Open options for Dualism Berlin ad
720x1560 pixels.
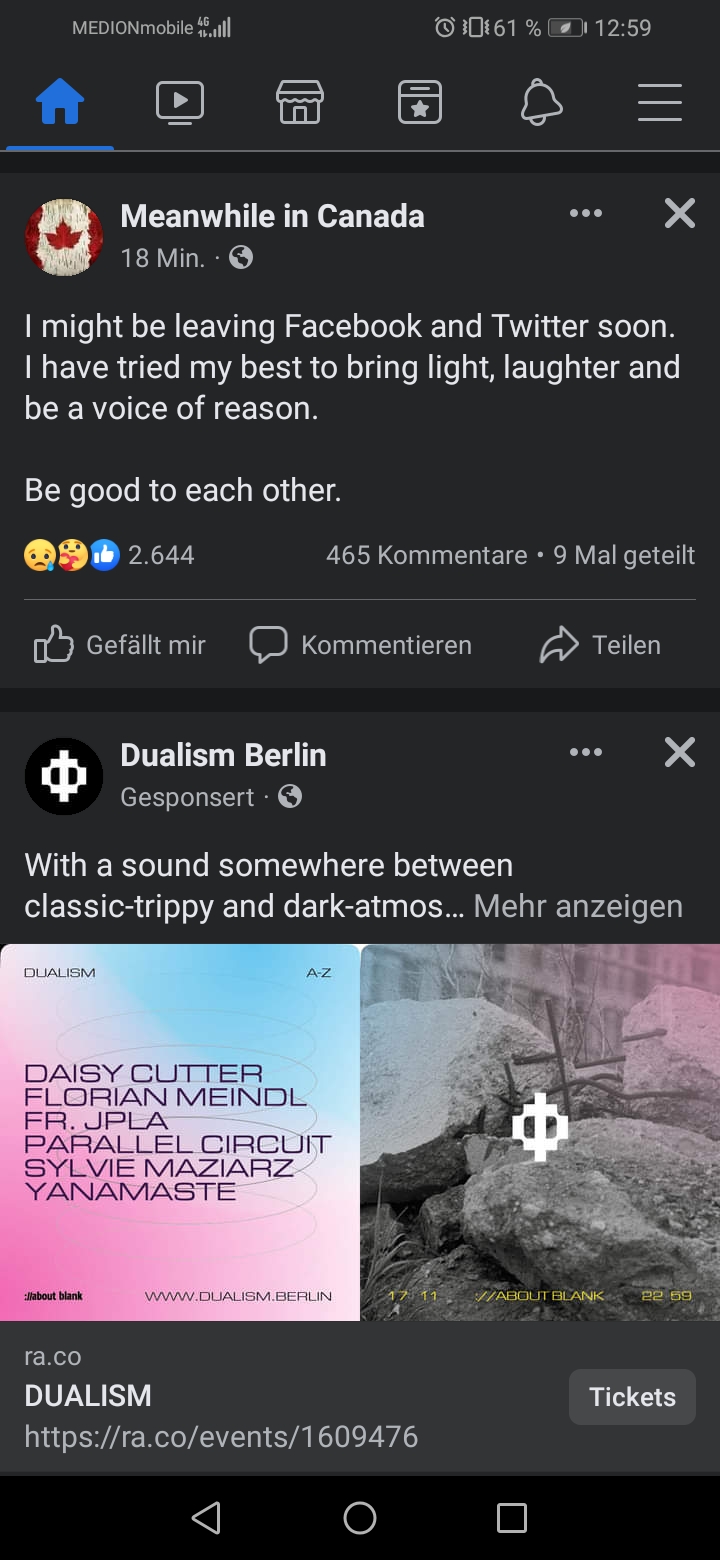585,752
